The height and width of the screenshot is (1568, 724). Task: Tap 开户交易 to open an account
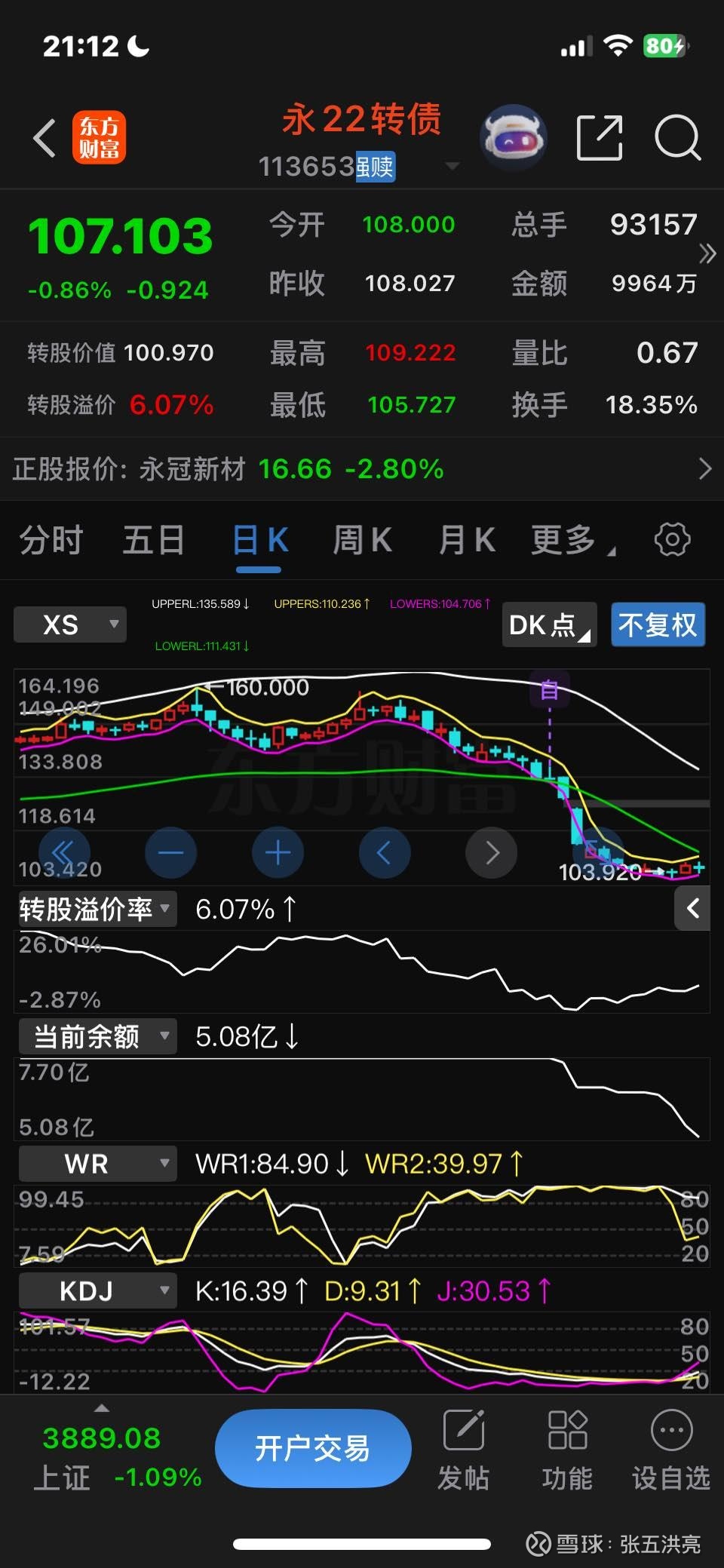coord(313,1448)
